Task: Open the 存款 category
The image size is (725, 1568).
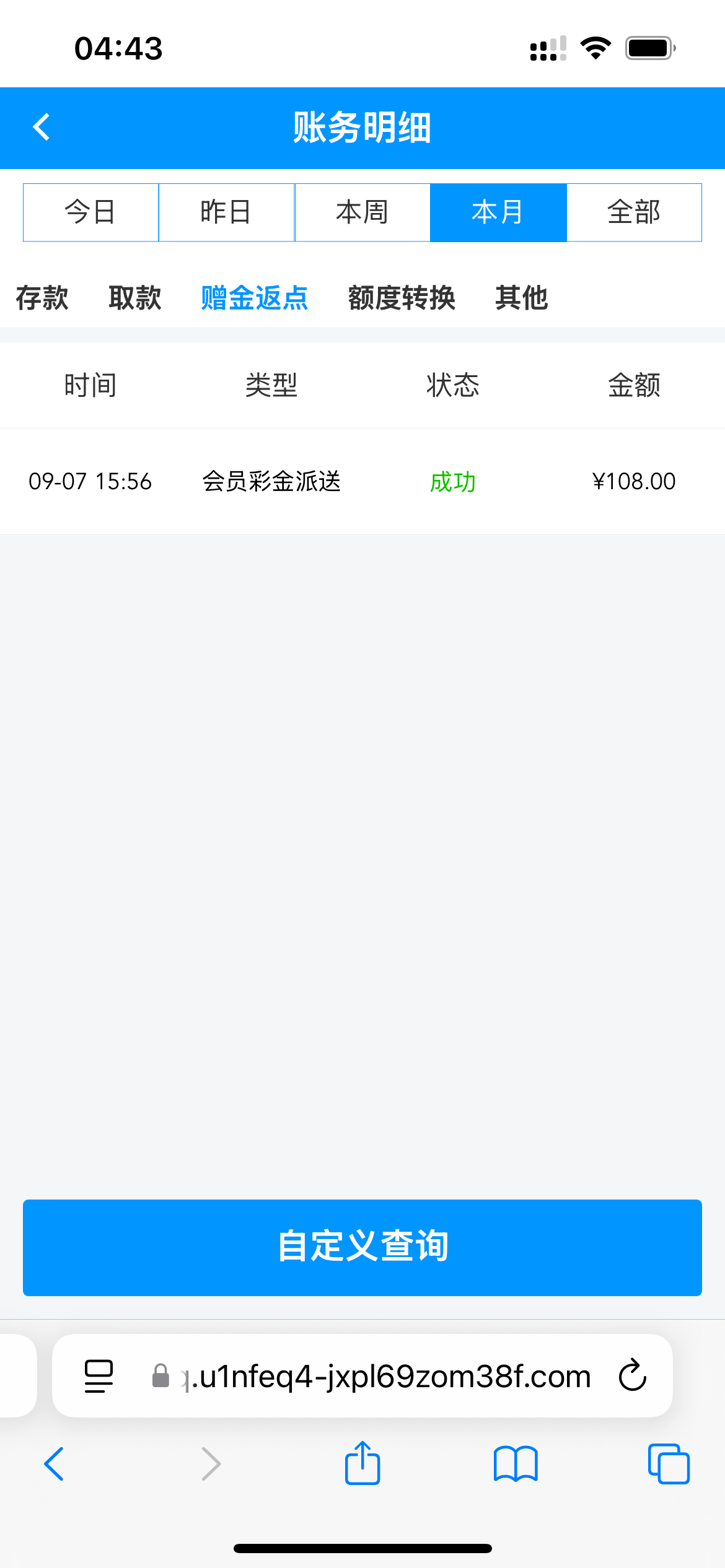Action: click(x=42, y=298)
